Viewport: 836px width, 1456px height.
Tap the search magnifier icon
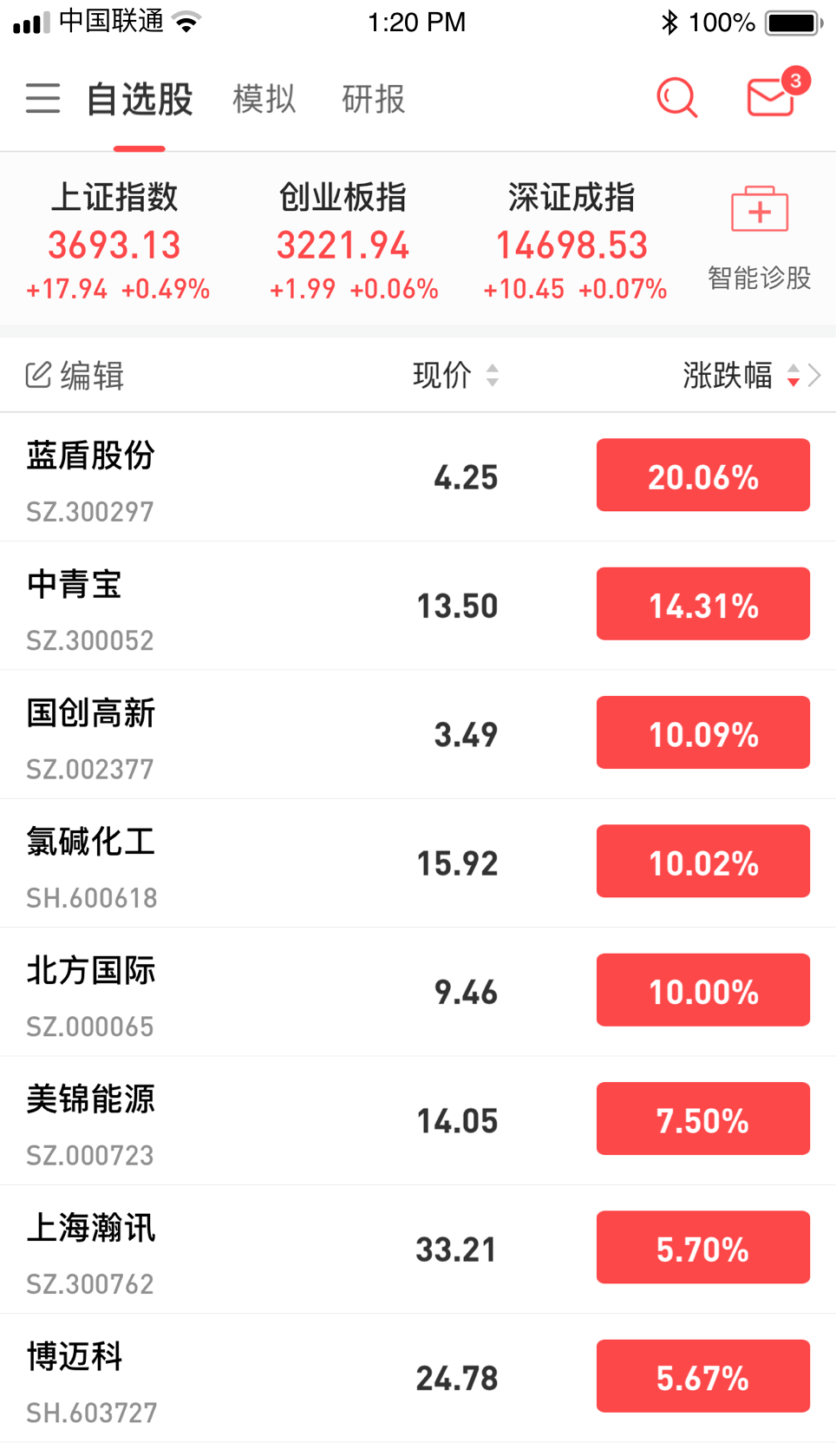(677, 98)
